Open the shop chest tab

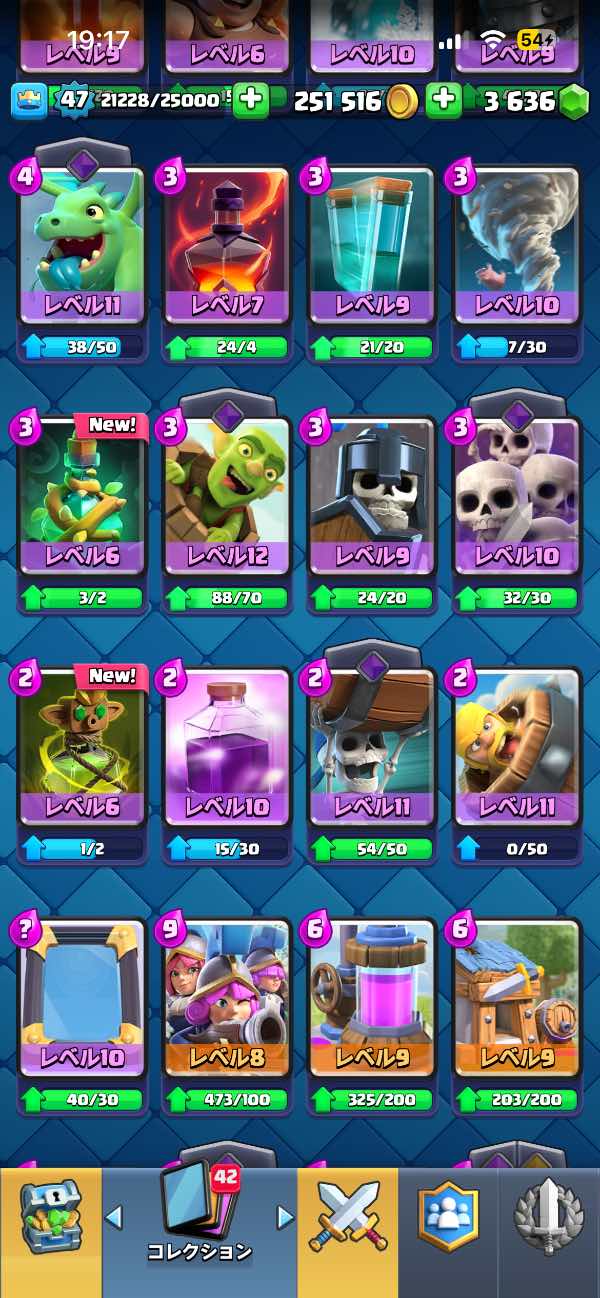pyautogui.click(x=50, y=1225)
